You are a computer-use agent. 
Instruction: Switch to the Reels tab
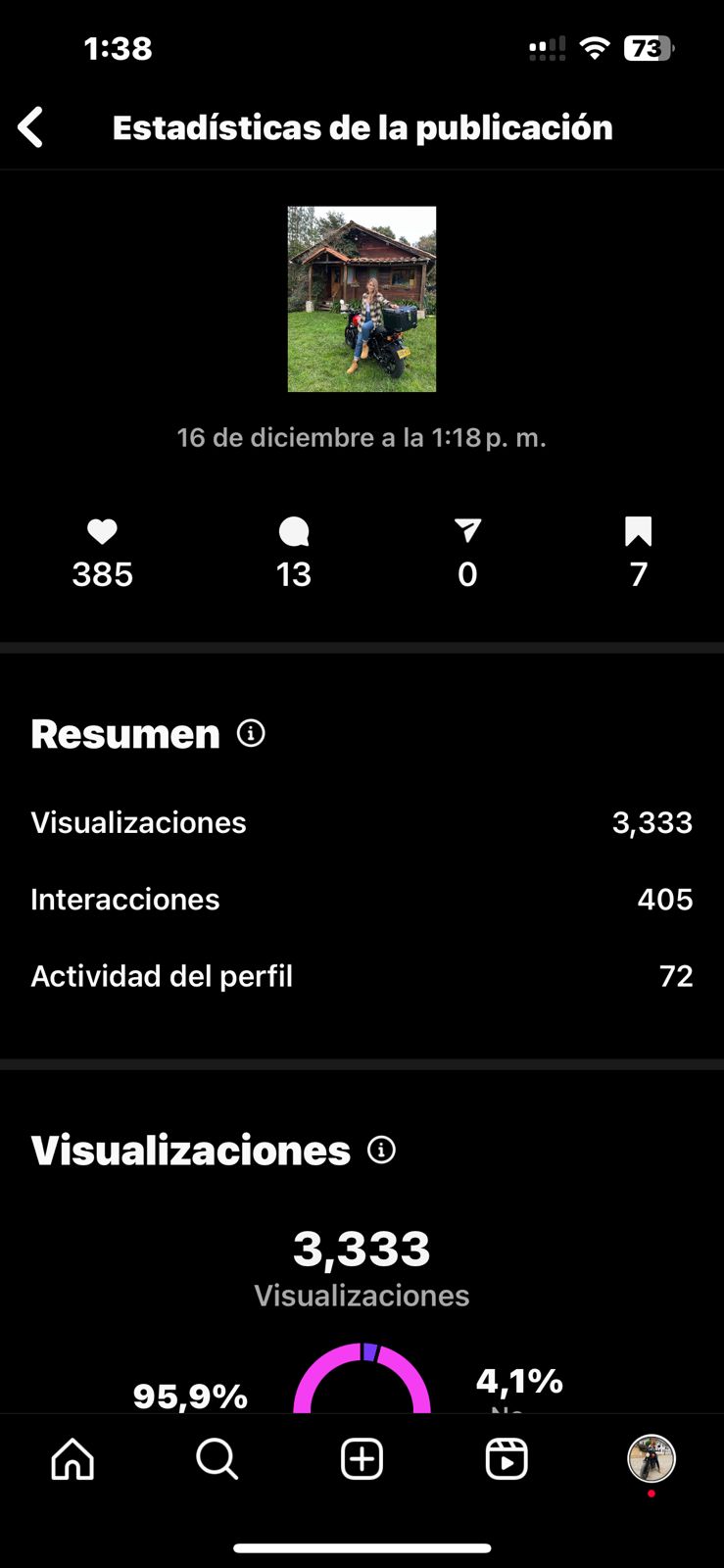pos(507,1459)
